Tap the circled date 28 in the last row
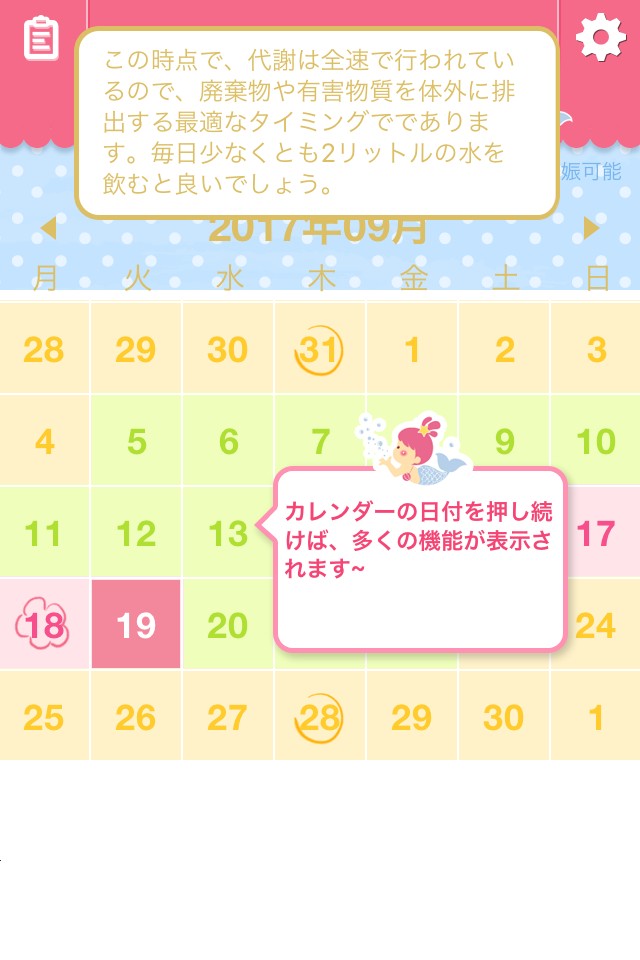Image resolution: width=640 pixels, height=960 pixels. point(320,717)
